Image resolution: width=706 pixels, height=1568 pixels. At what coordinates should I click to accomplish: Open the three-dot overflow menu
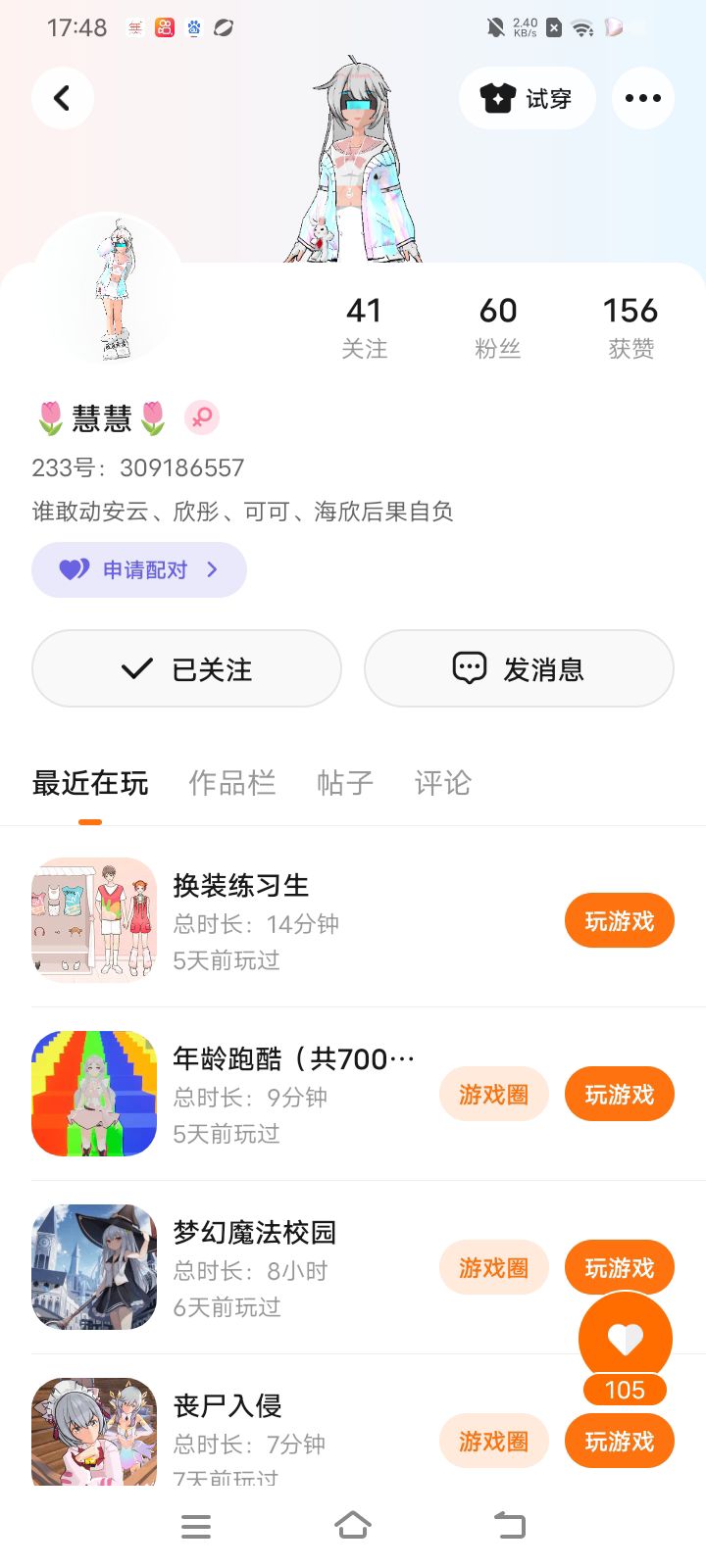point(642,98)
